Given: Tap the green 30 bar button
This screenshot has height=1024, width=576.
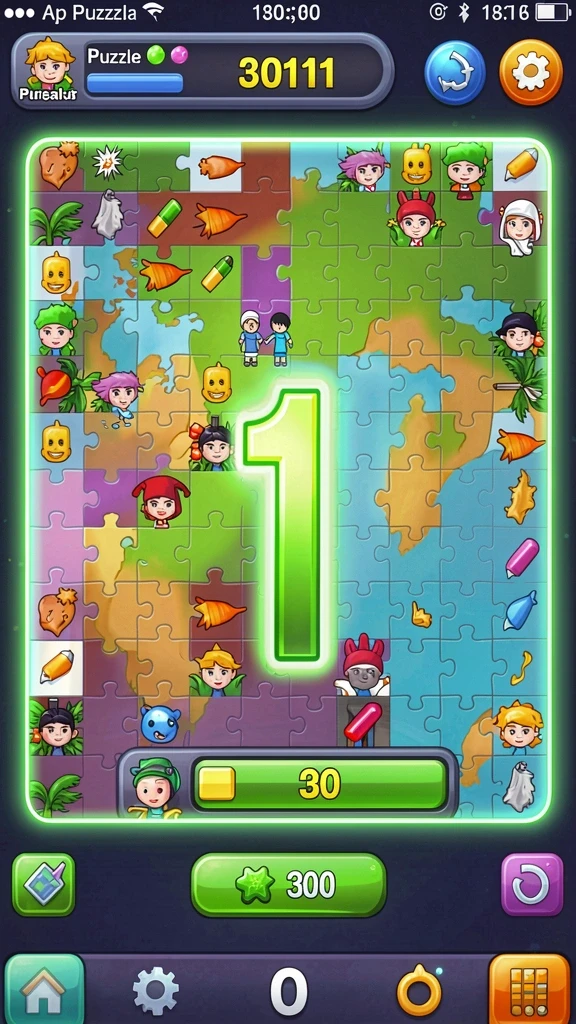Looking at the screenshot, I should (320, 784).
